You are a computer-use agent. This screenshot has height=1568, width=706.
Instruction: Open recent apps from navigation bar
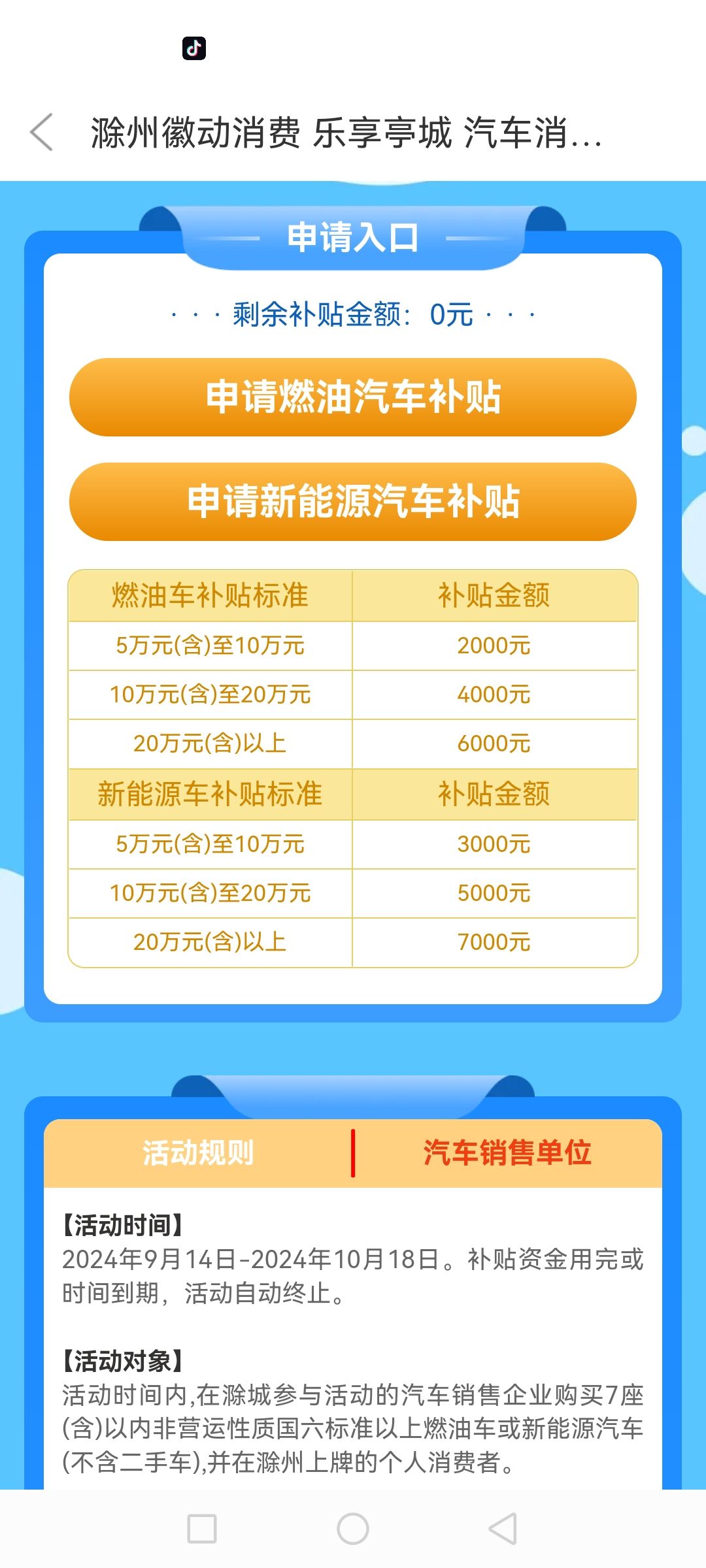(202, 1529)
